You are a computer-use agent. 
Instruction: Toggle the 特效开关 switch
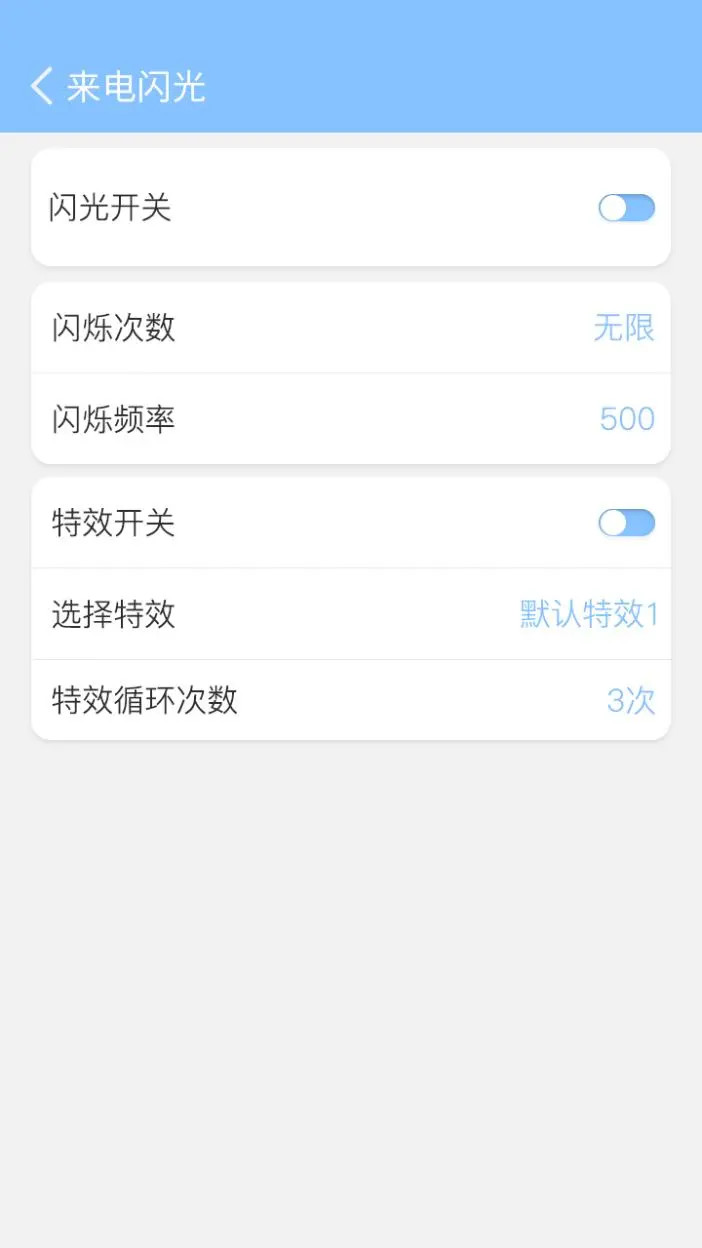(x=626, y=523)
